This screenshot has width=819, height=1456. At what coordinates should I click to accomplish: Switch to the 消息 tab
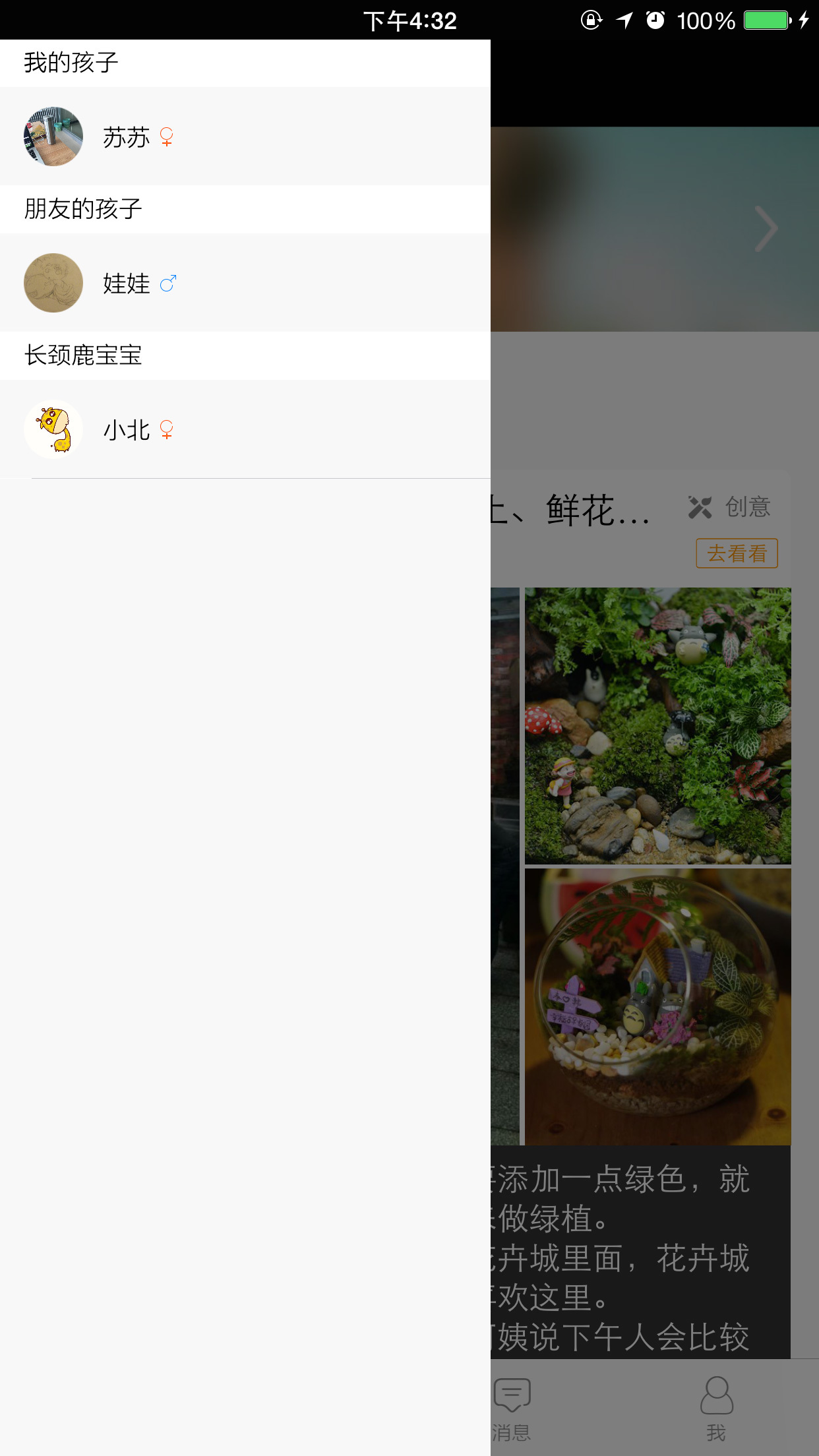[512, 1418]
